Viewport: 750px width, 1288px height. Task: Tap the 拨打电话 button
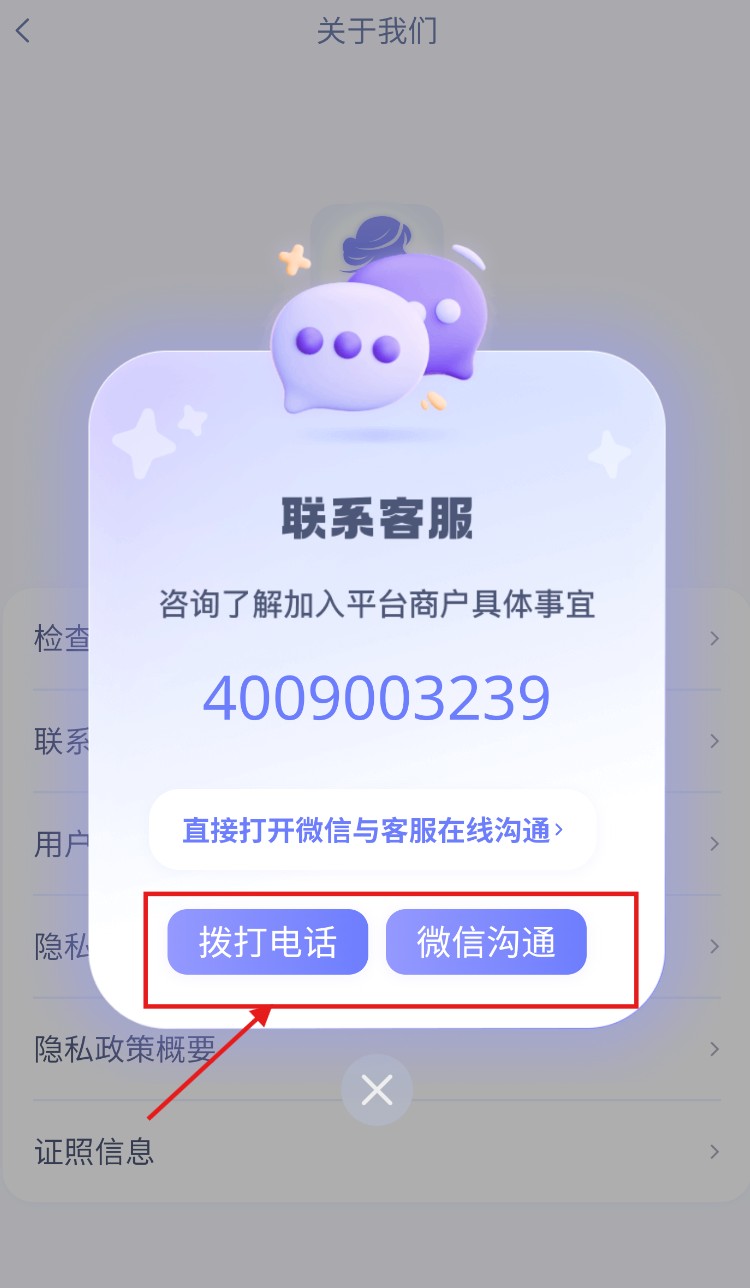click(267, 942)
